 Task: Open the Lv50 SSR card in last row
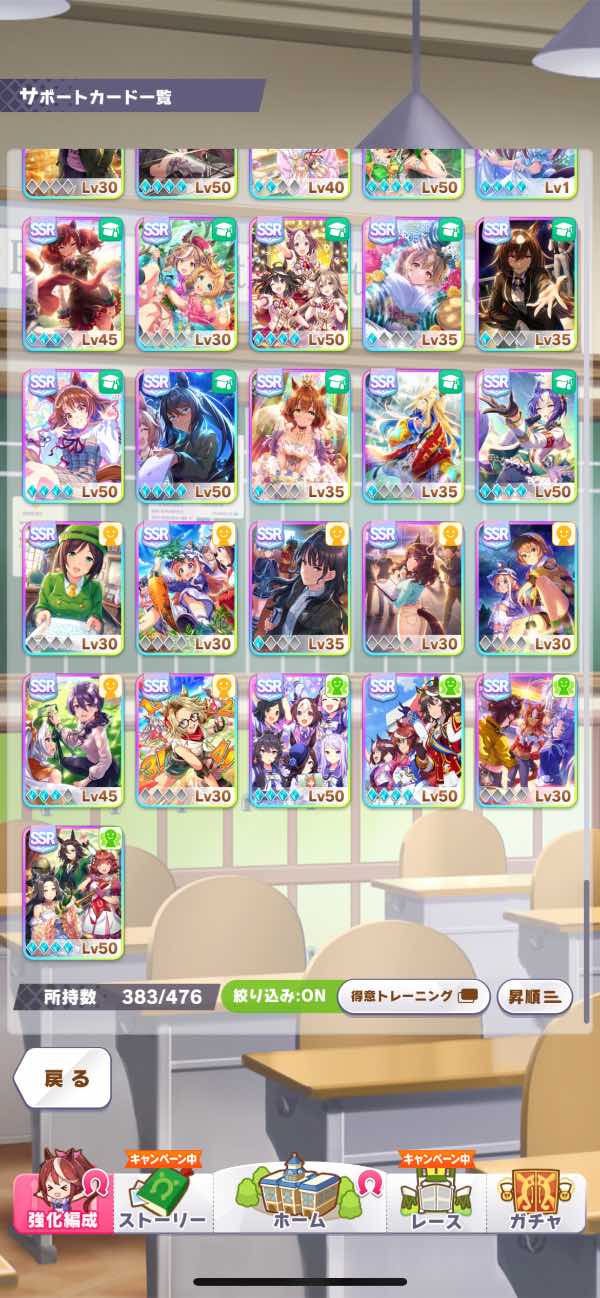[73, 891]
